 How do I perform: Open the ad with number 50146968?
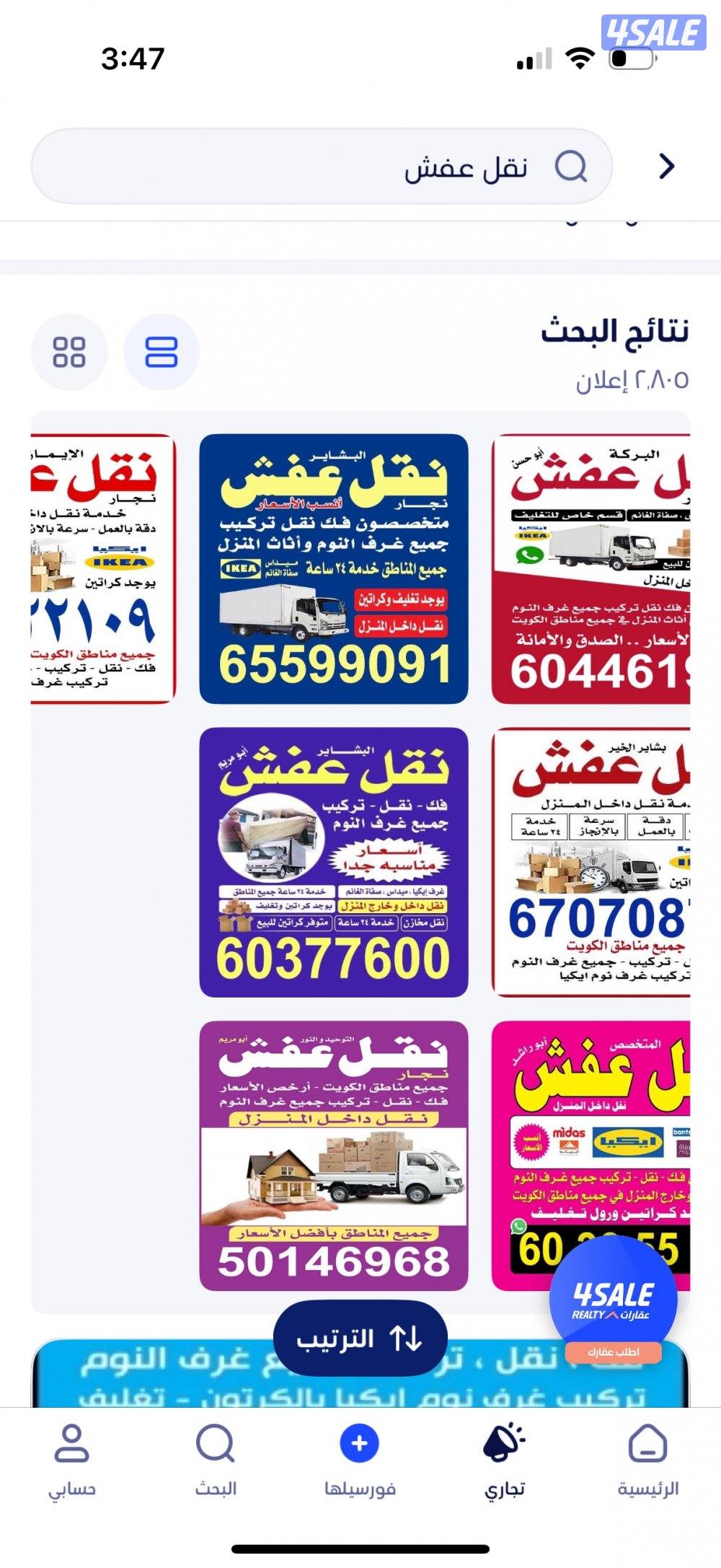[x=334, y=1155]
